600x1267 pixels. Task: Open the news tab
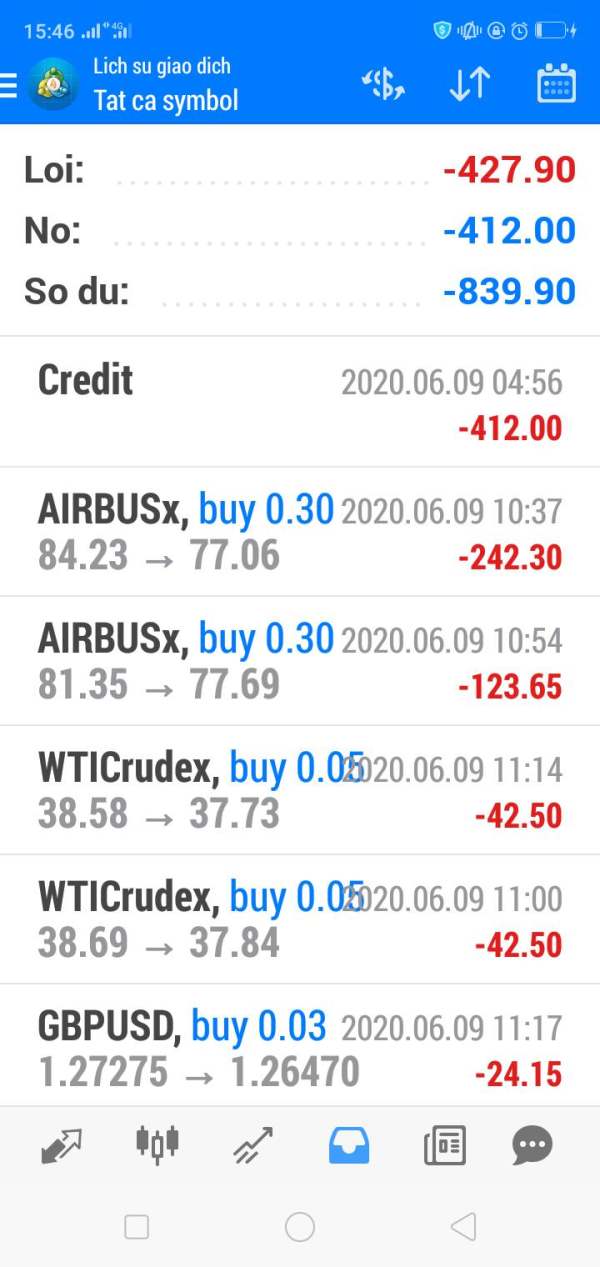coord(444,1146)
